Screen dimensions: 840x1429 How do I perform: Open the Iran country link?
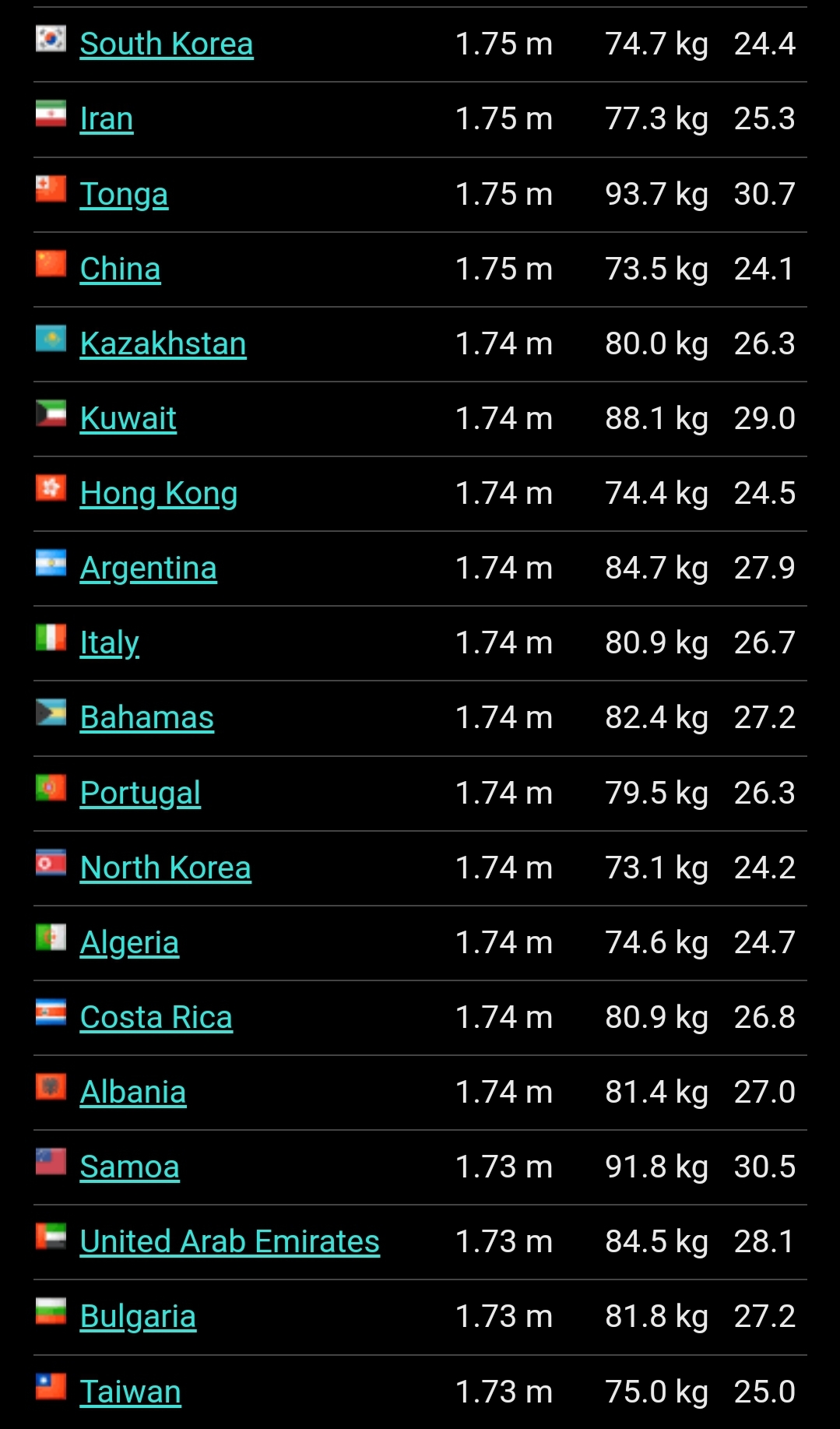107,119
